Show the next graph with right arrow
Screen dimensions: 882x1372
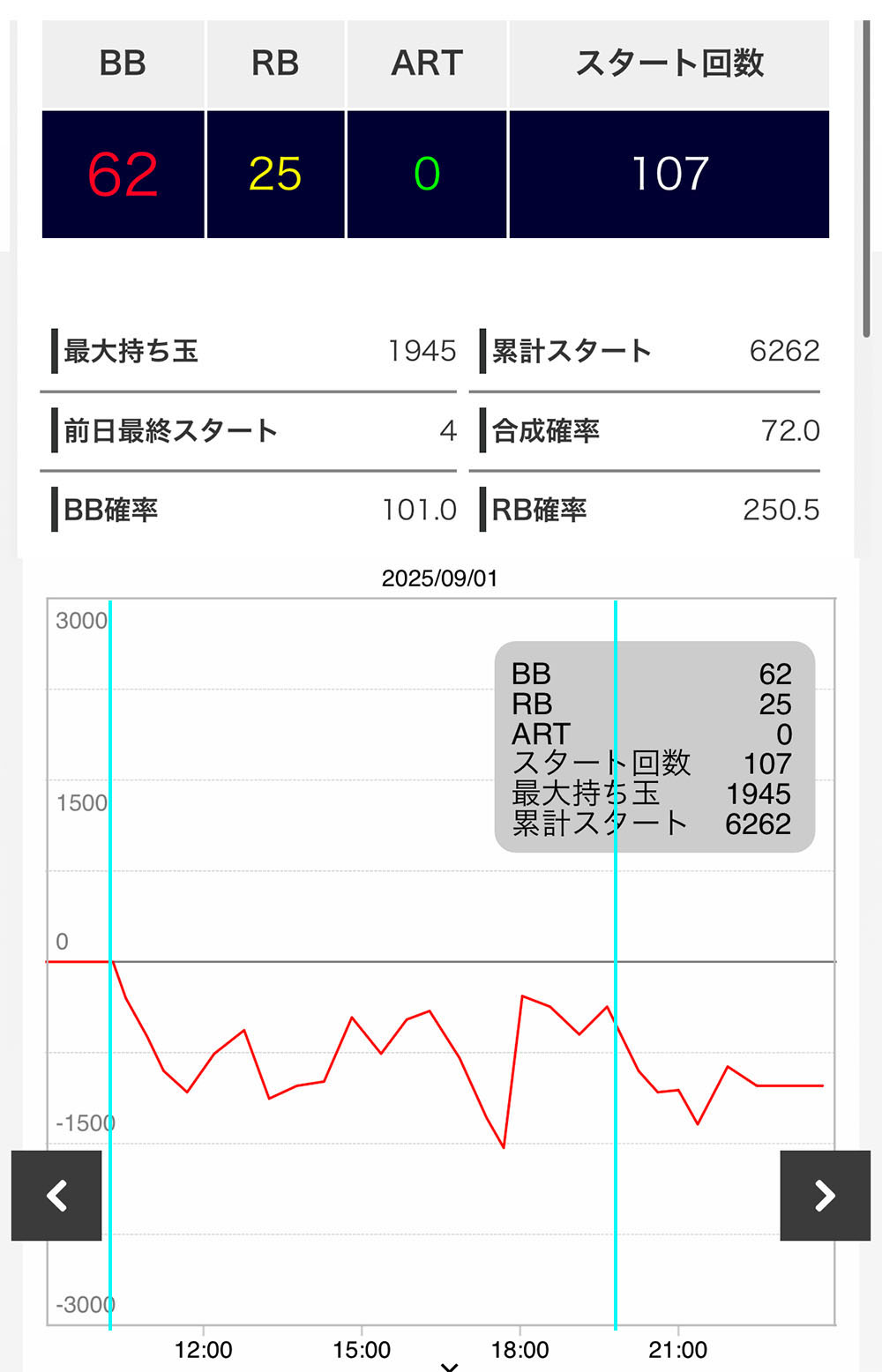click(825, 1196)
